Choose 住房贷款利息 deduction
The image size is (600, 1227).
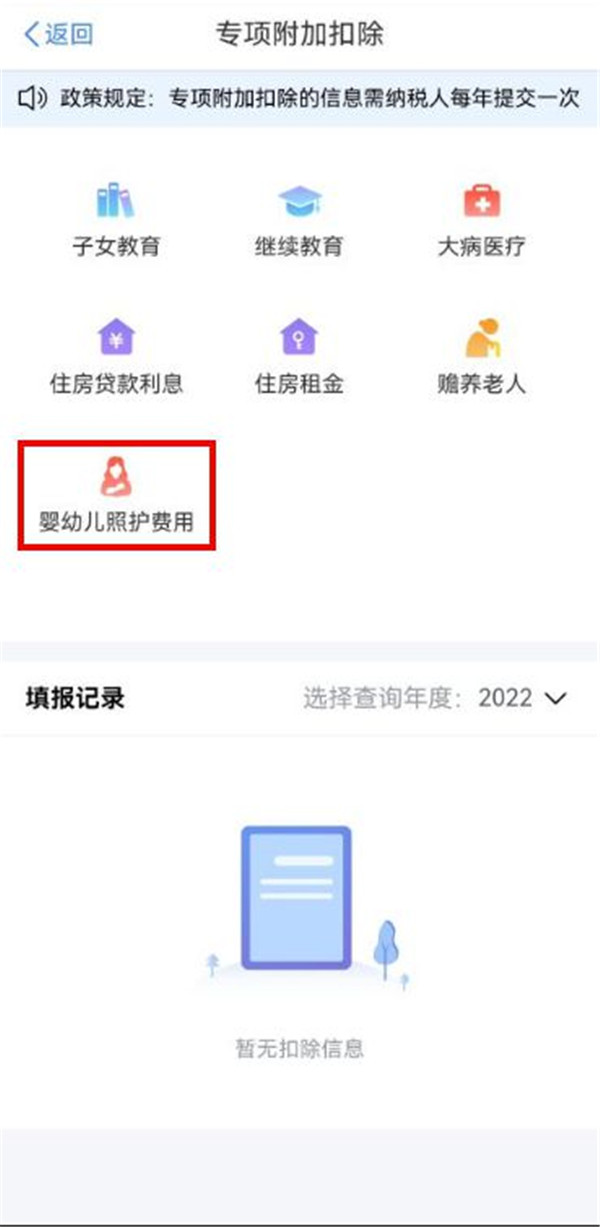[x=117, y=357]
